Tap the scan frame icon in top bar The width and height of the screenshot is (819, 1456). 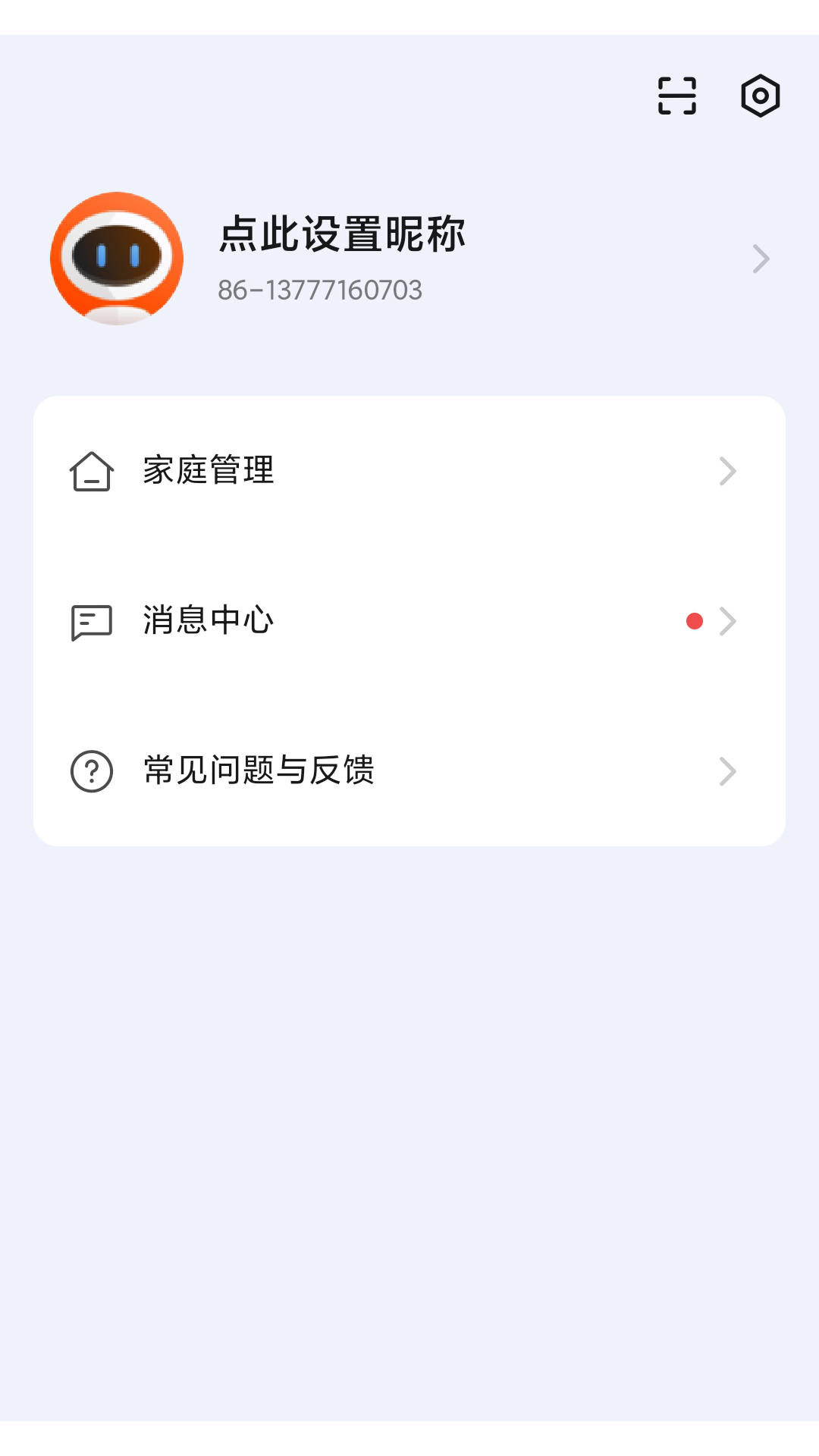pyautogui.click(x=677, y=96)
